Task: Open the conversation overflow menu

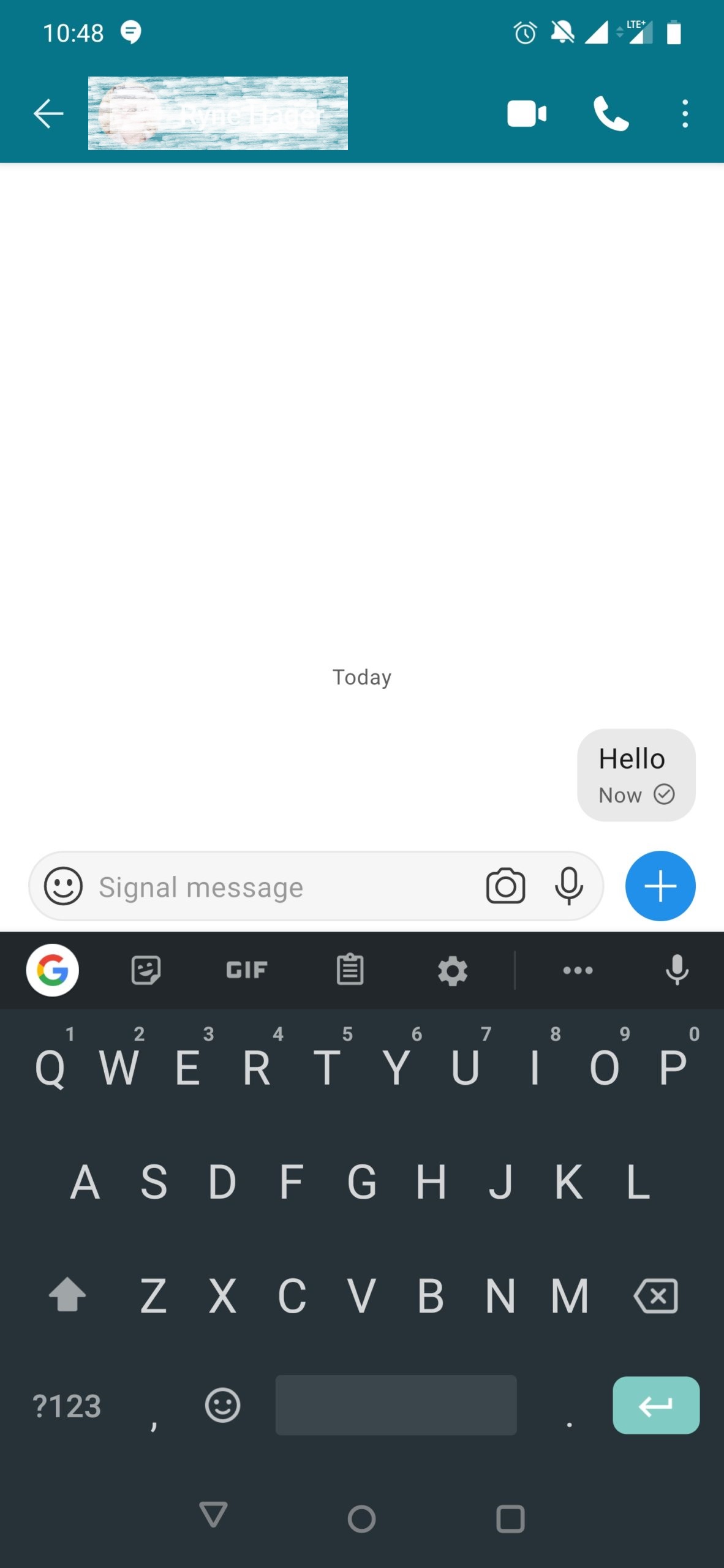Action: click(685, 114)
